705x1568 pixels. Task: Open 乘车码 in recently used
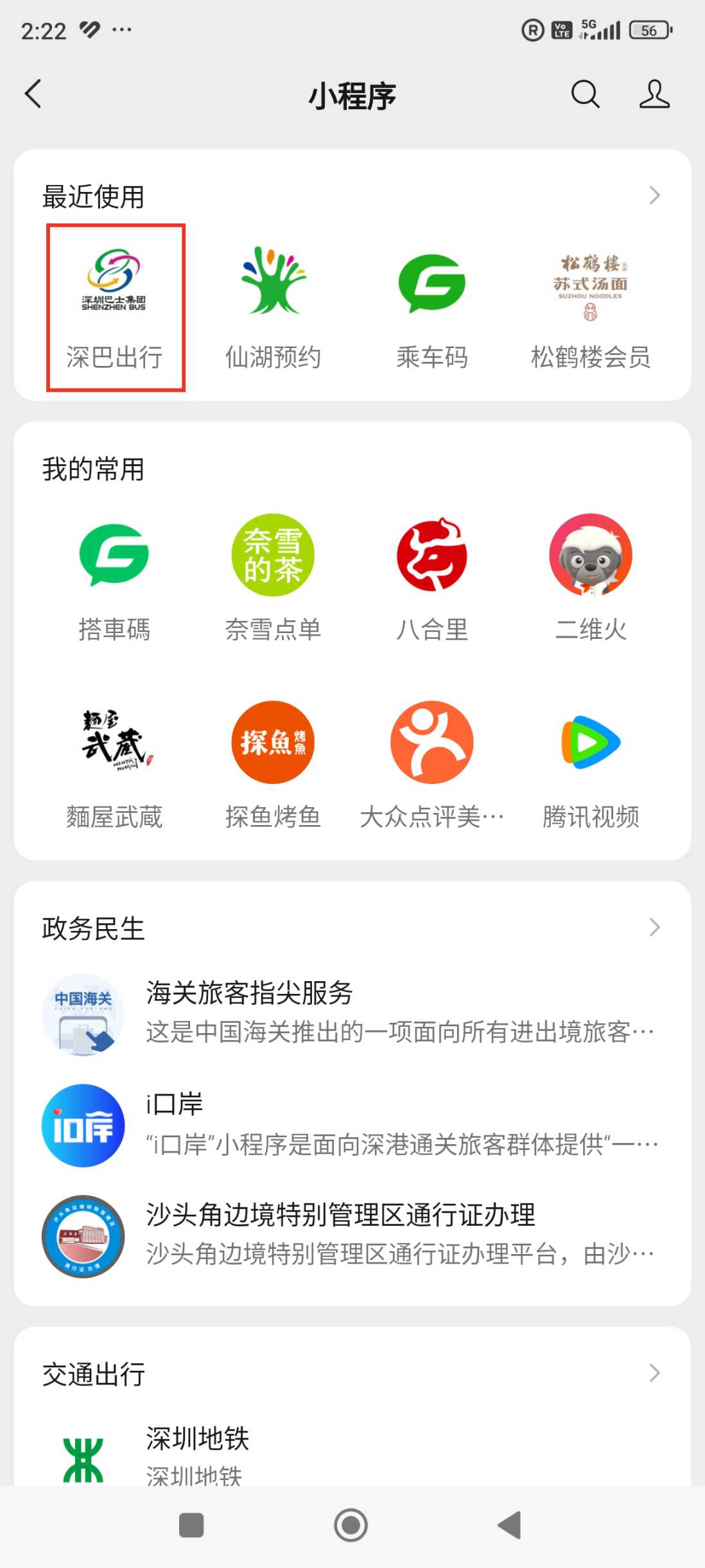click(x=432, y=308)
